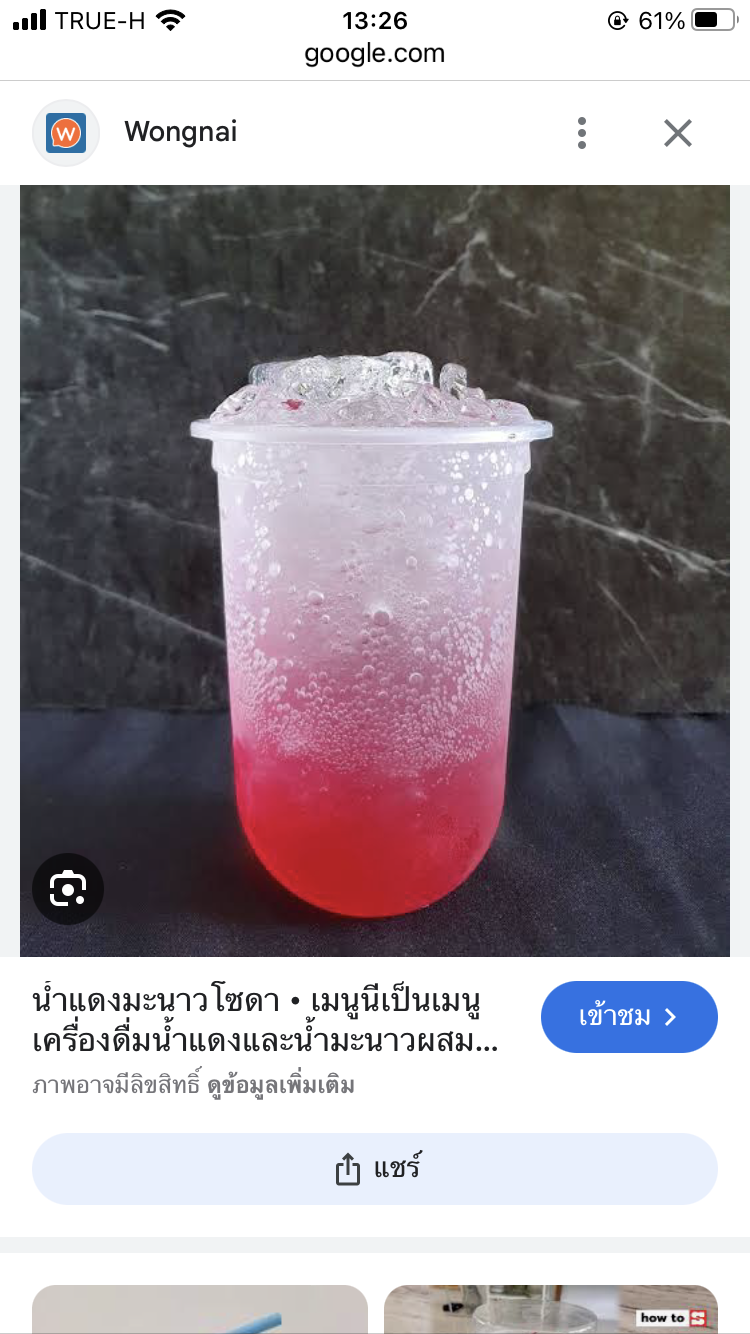Open the Wongnai source site
Viewport: 750px width, 1334px height.
pos(180,132)
